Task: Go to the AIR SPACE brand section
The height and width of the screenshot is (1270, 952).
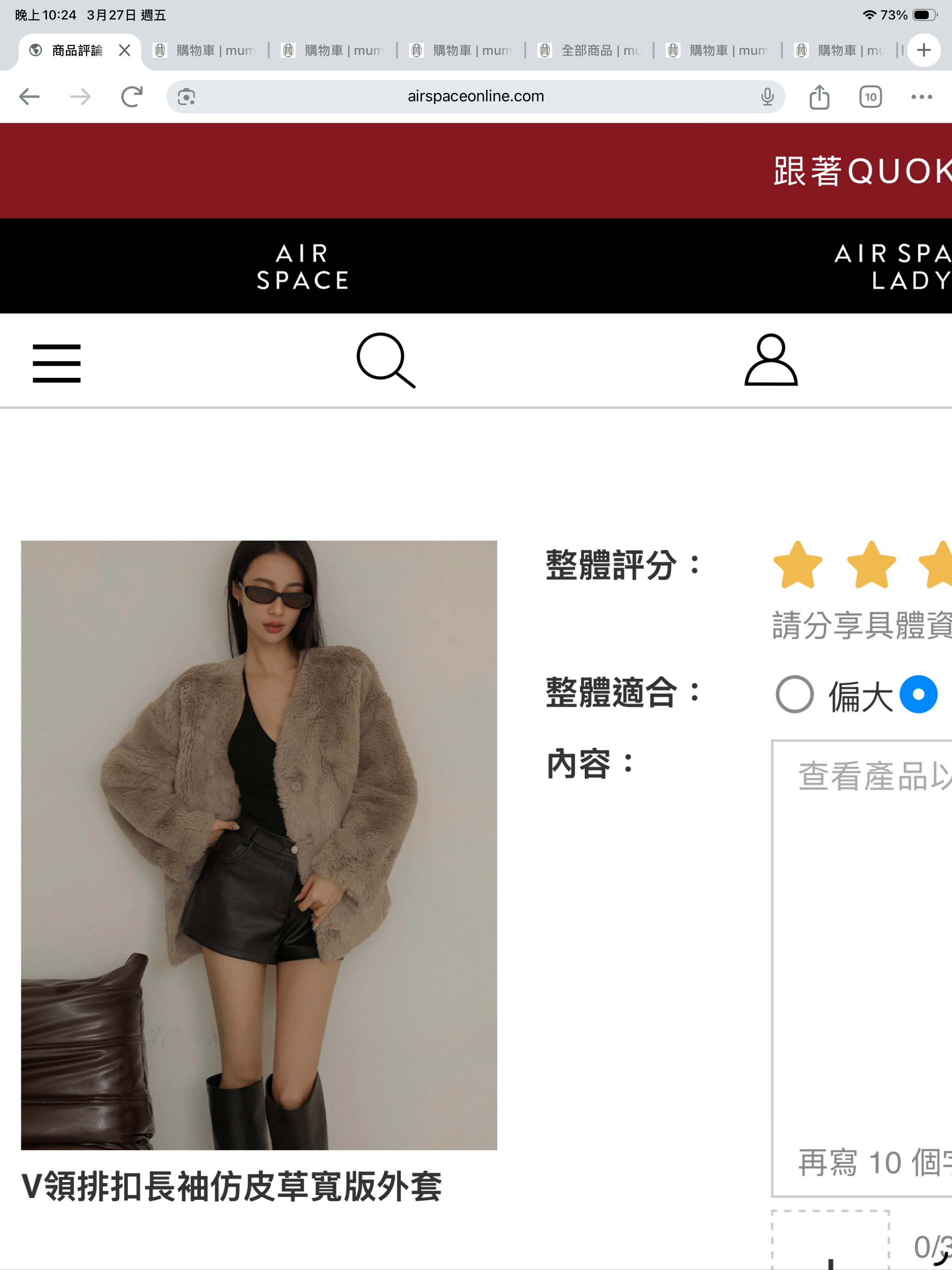Action: pos(303,266)
